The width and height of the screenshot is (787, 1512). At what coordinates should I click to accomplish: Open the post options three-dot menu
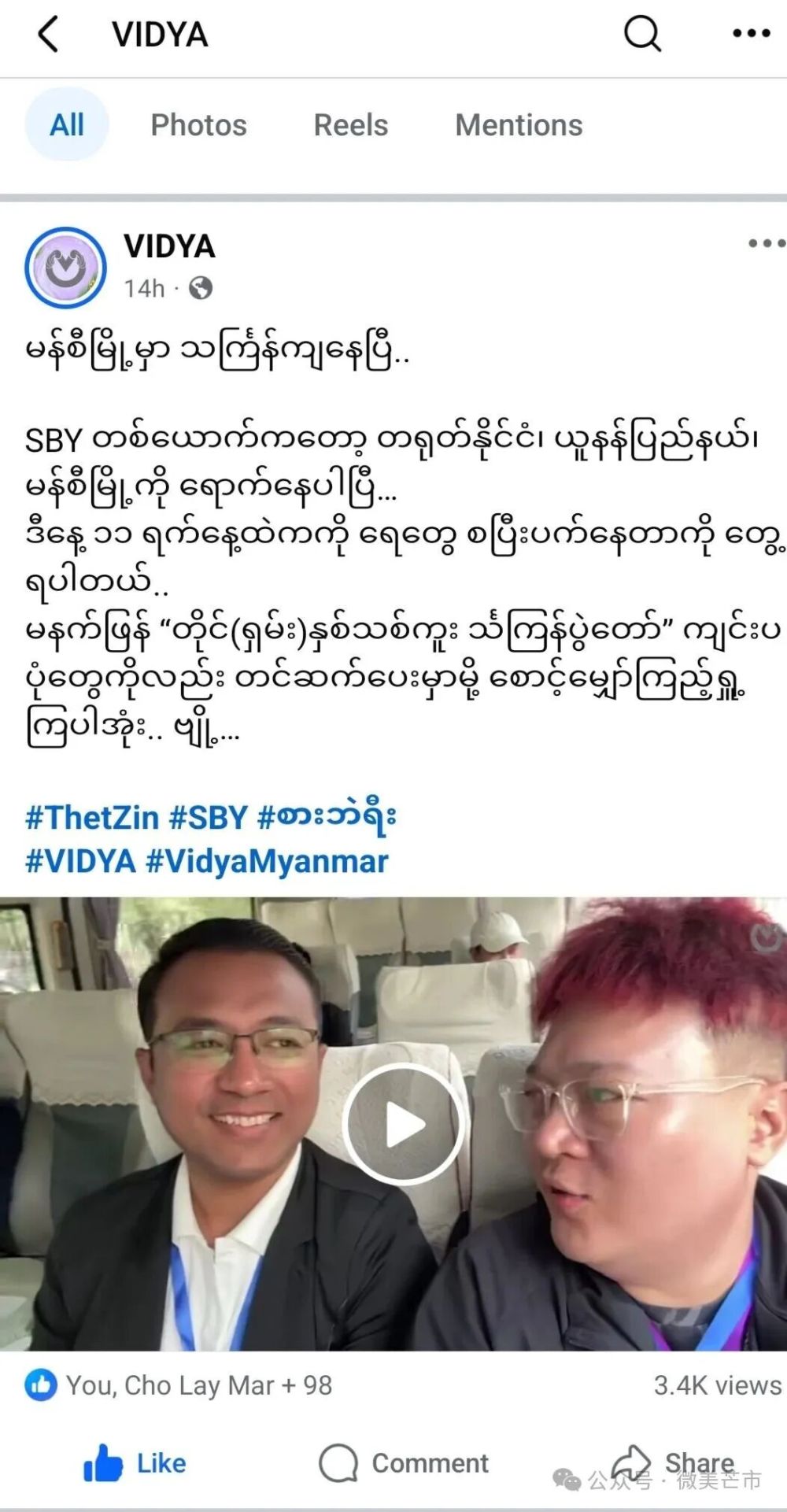(766, 244)
